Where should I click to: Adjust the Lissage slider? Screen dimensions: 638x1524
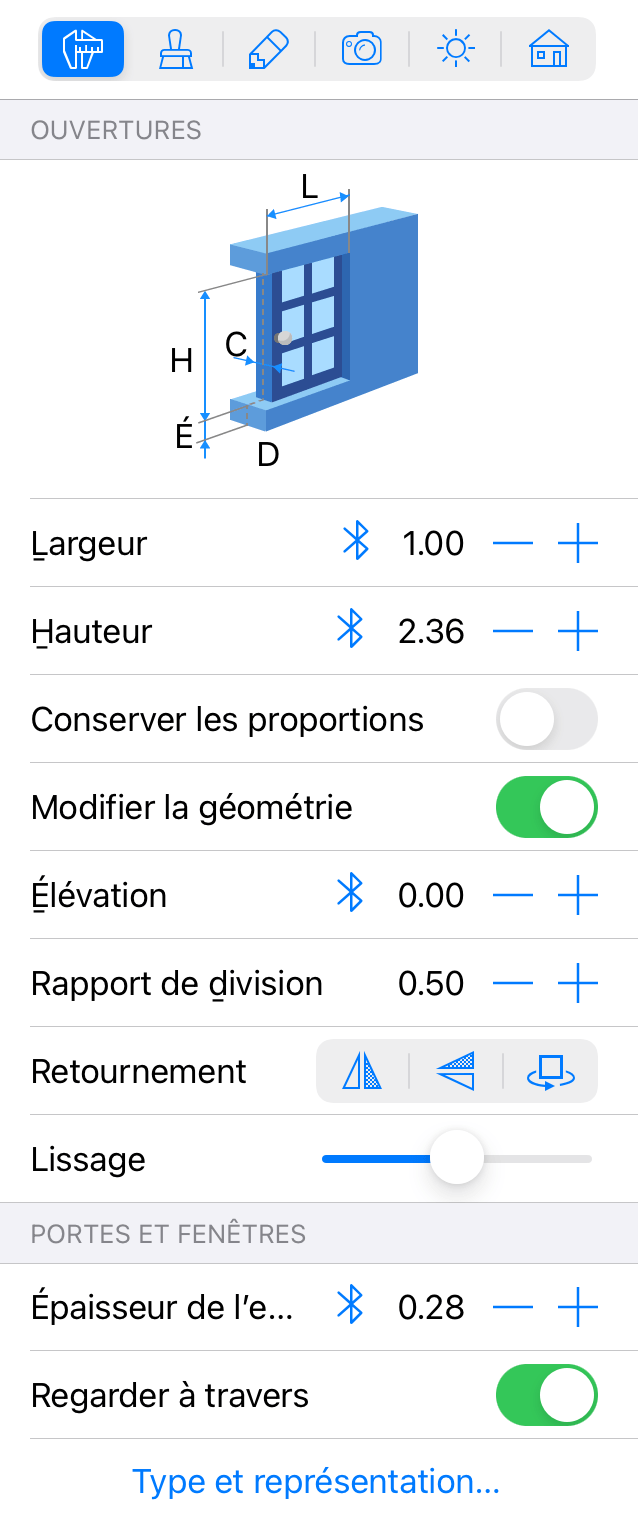[456, 1159]
